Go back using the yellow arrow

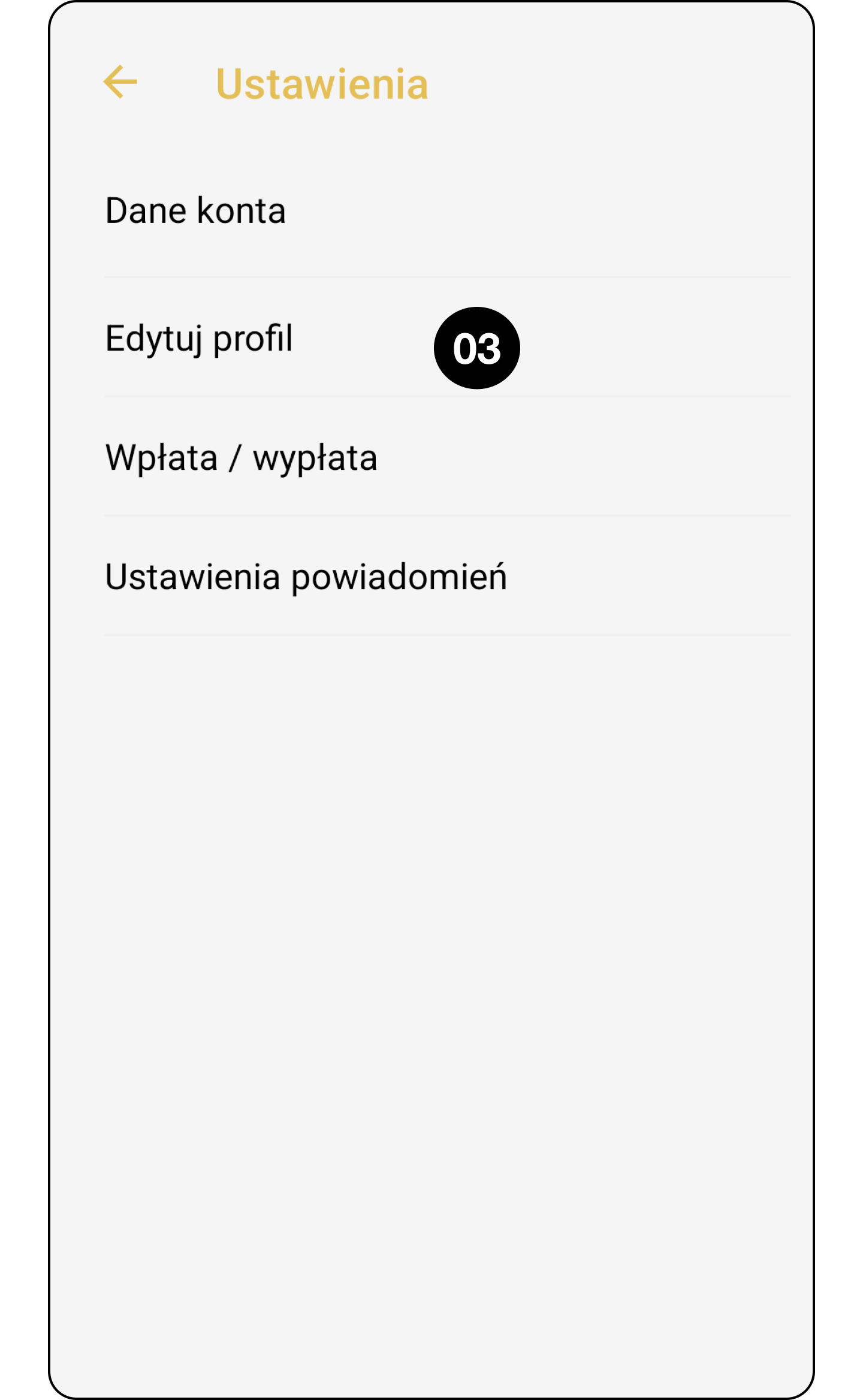[x=120, y=82]
